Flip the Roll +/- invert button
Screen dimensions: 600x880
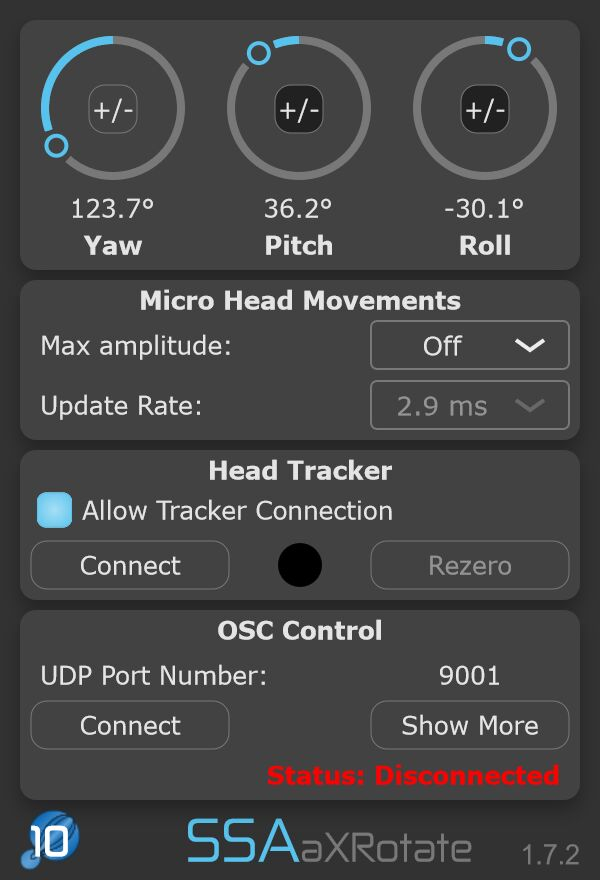click(485, 109)
